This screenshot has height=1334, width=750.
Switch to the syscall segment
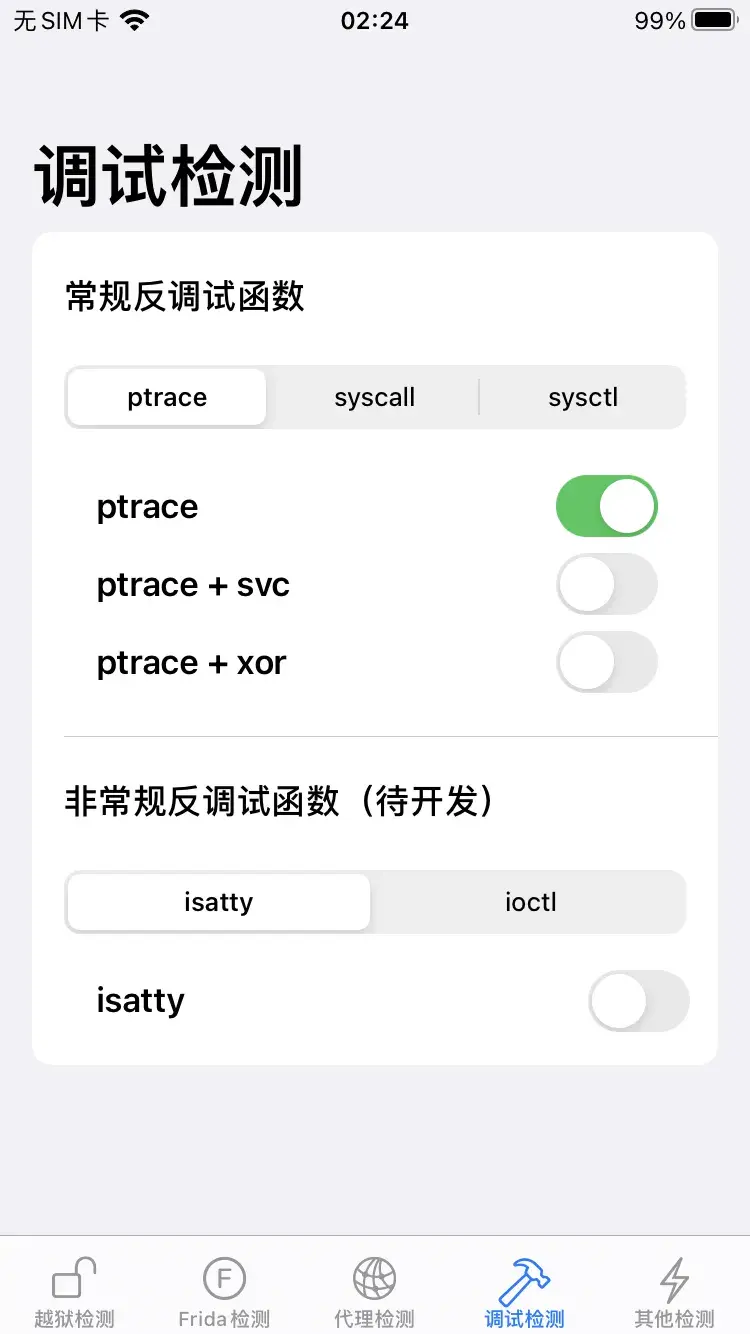375,397
